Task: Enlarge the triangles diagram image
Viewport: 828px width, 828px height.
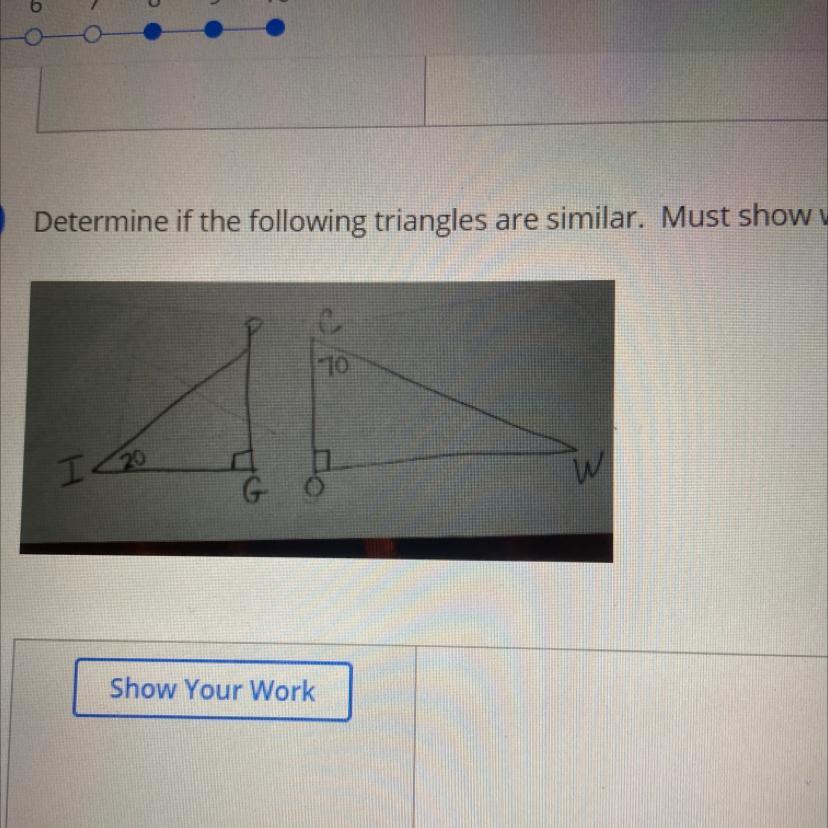Action: pyautogui.click(x=316, y=417)
